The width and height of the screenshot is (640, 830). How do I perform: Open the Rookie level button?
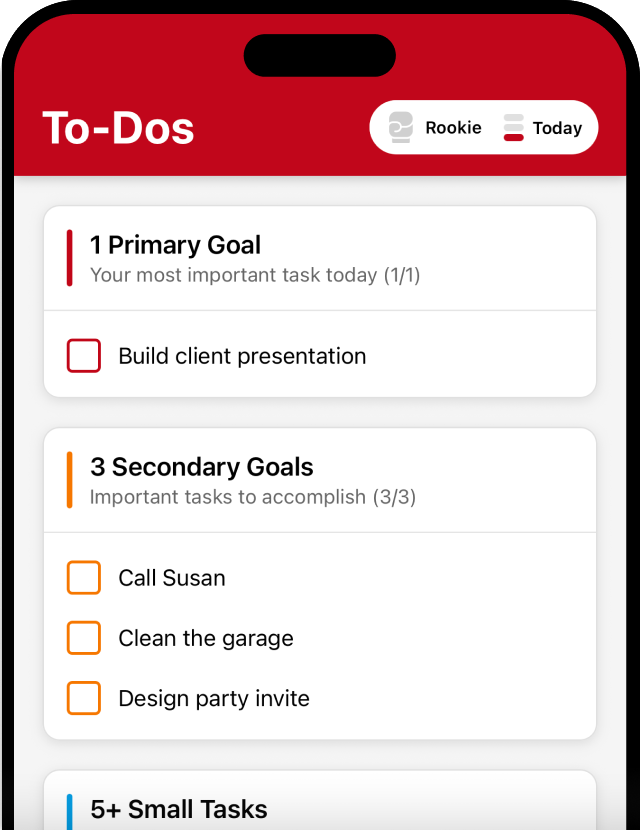point(435,128)
